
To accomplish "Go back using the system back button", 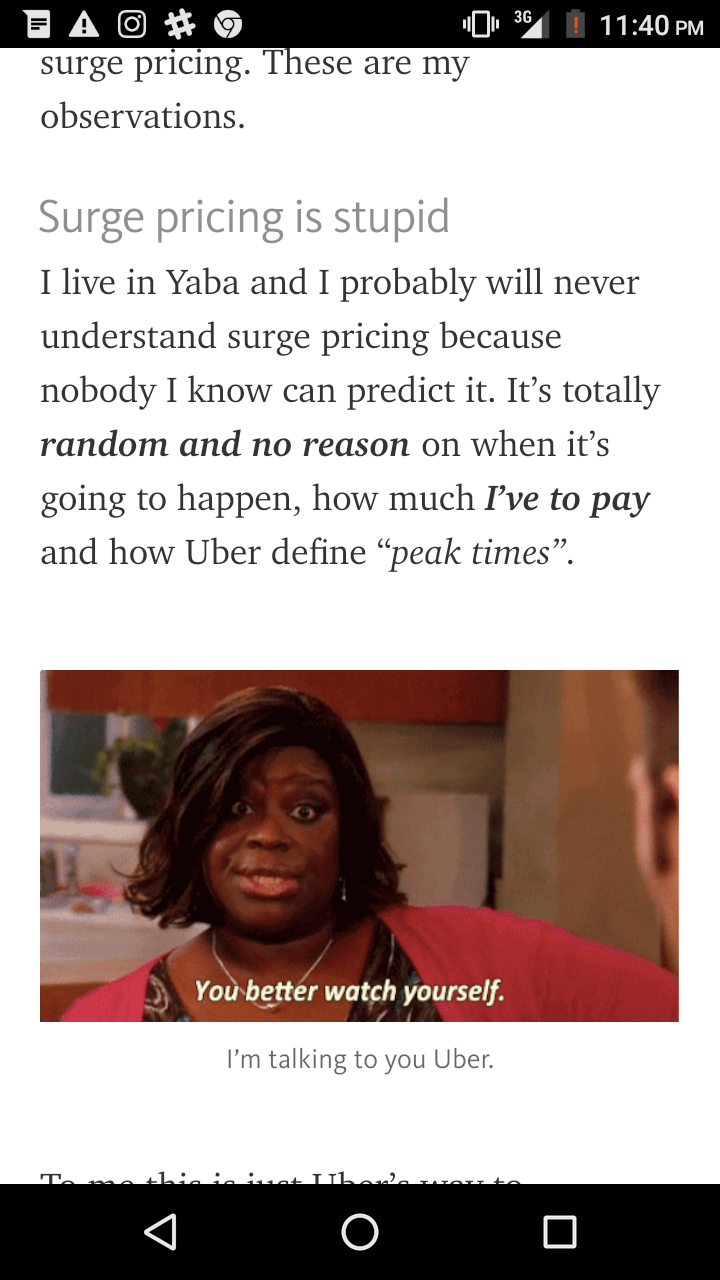I will [x=160, y=1232].
